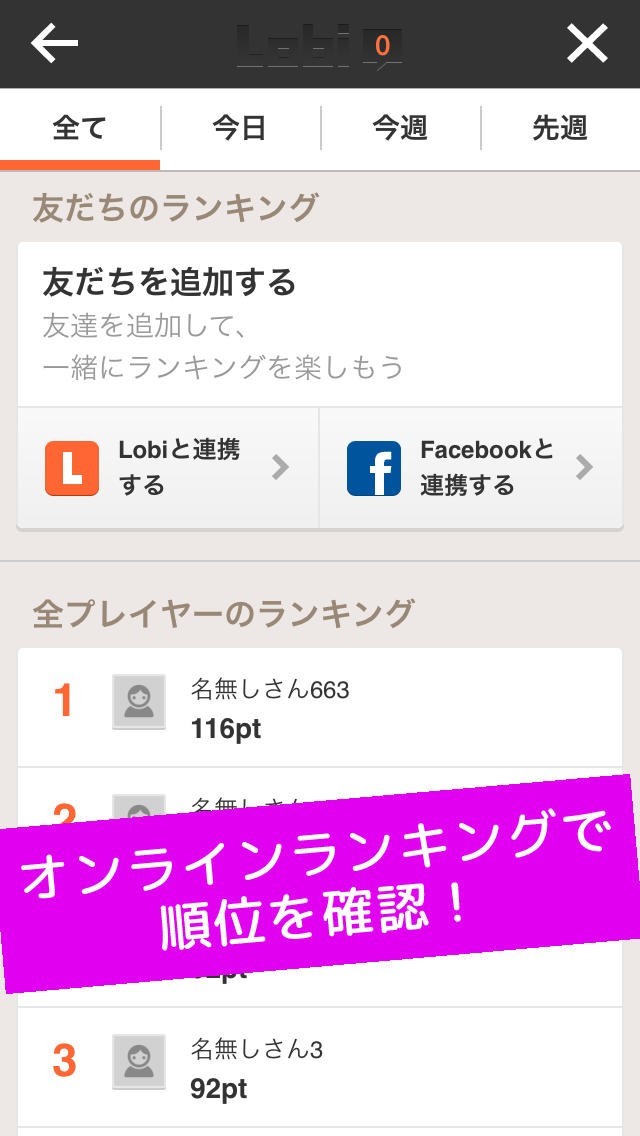Switch to the 今日 tab

click(x=240, y=129)
